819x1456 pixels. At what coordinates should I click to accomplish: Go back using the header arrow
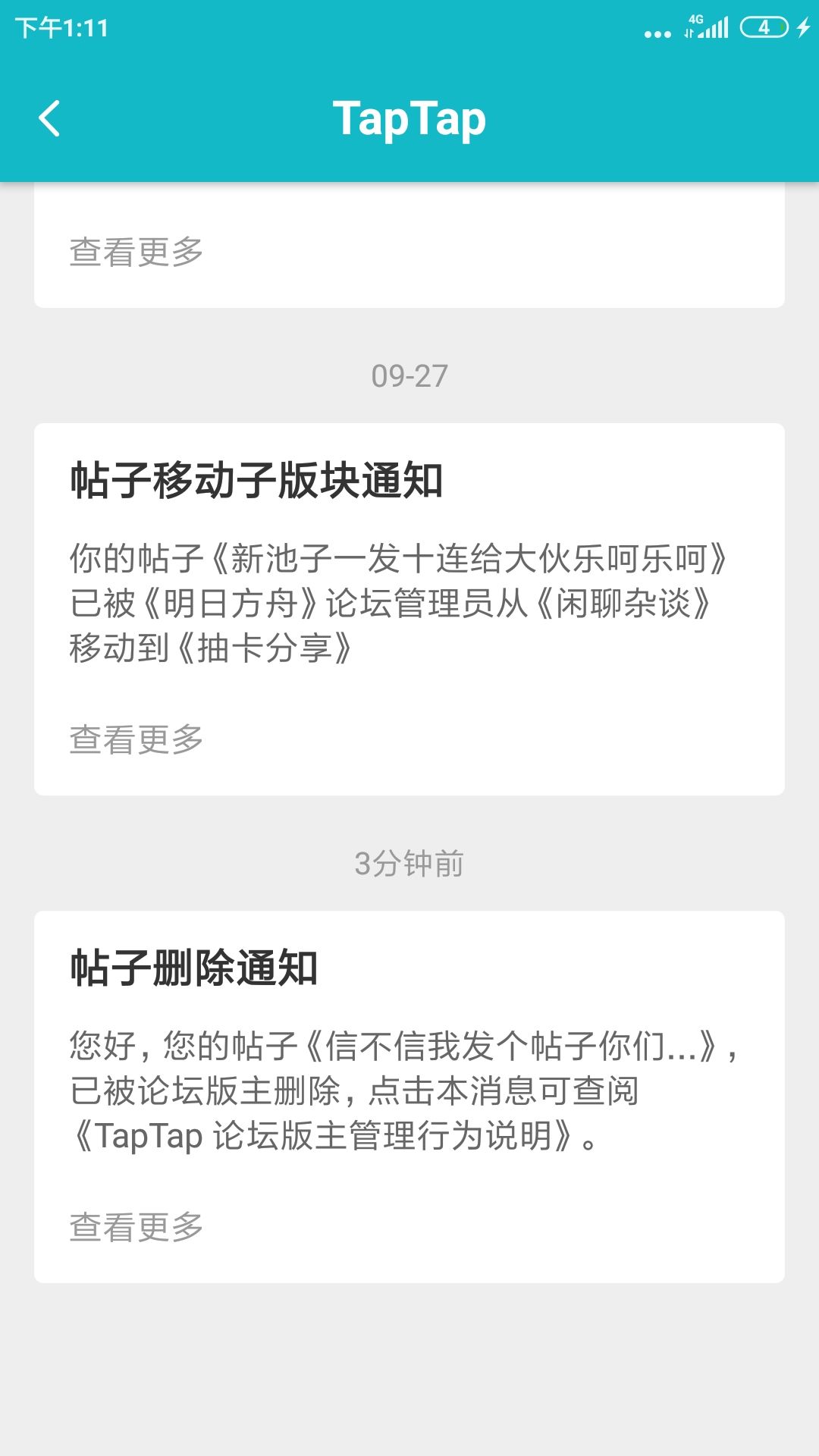pyautogui.click(x=49, y=119)
